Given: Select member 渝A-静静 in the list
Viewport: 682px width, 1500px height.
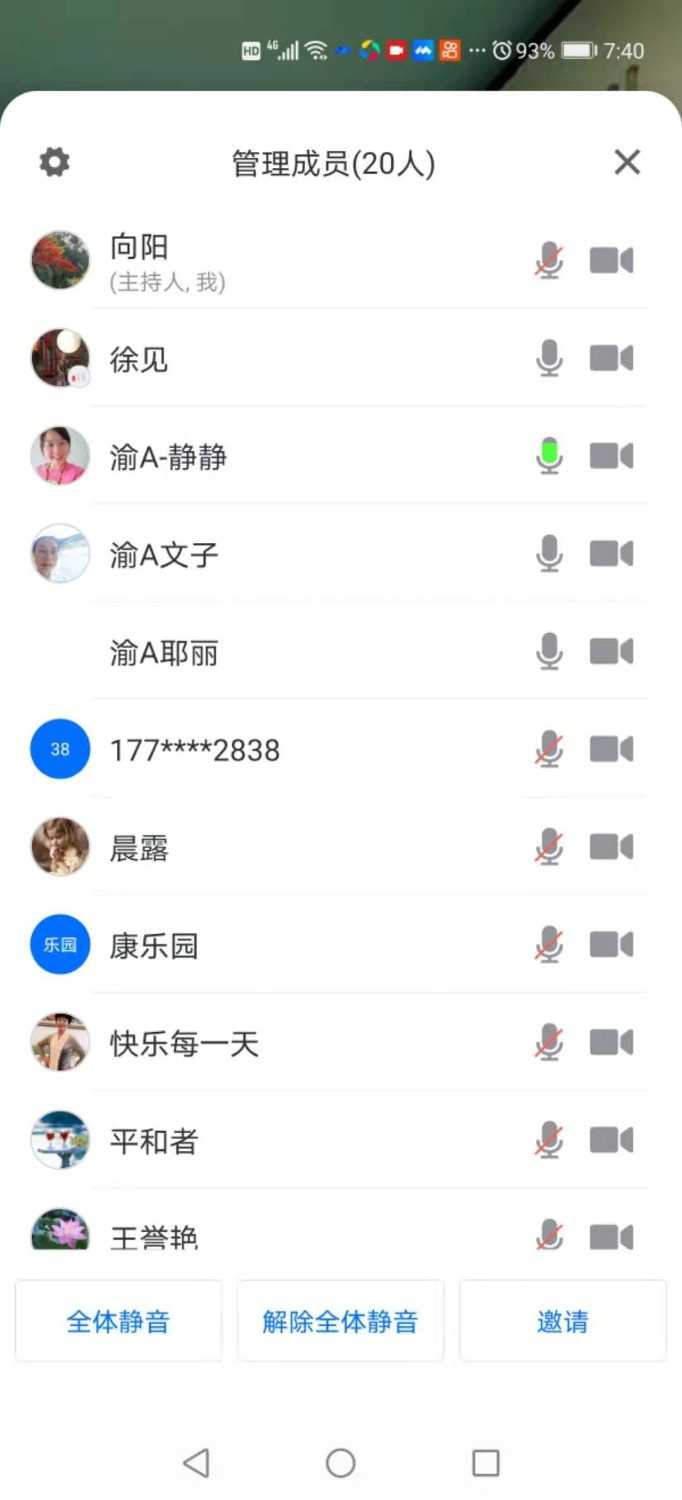Looking at the screenshot, I should [168, 457].
